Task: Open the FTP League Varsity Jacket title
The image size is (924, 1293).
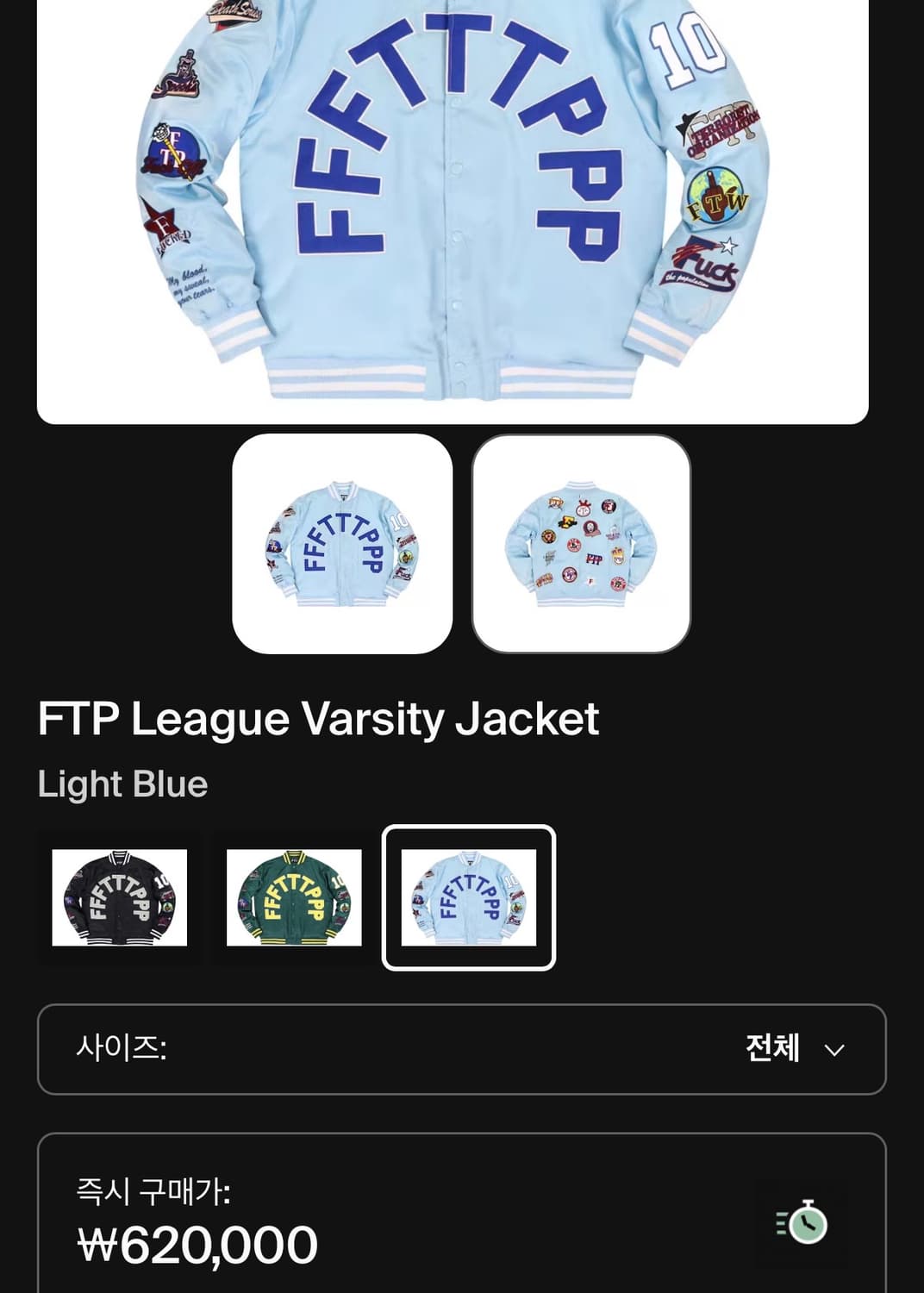Action: tap(318, 716)
